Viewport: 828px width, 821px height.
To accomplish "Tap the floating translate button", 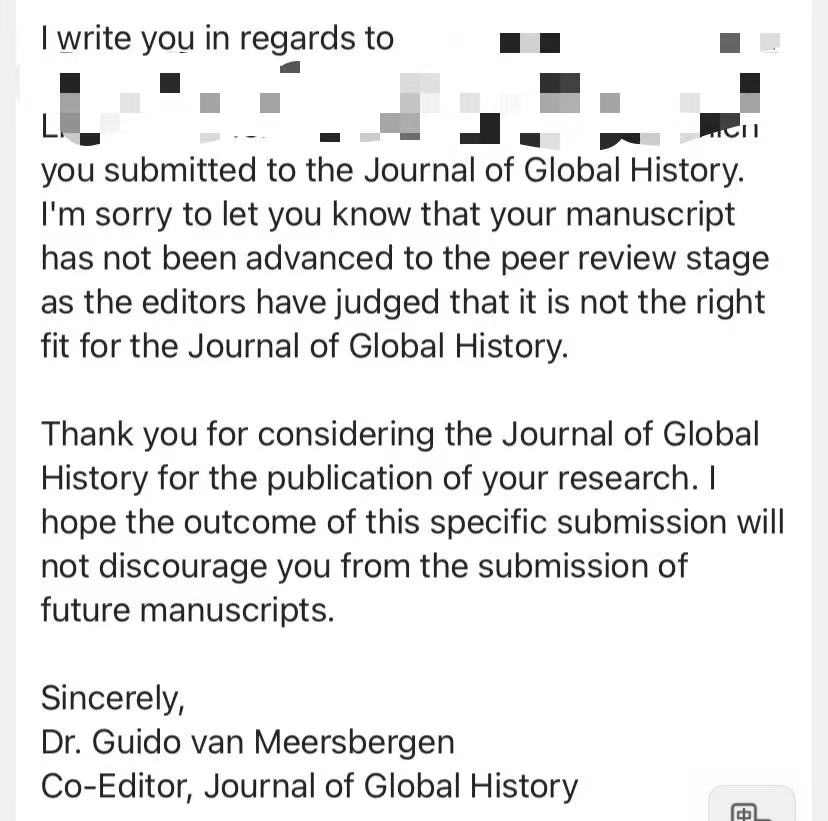I will pyautogui.click(x=752, y=807).
